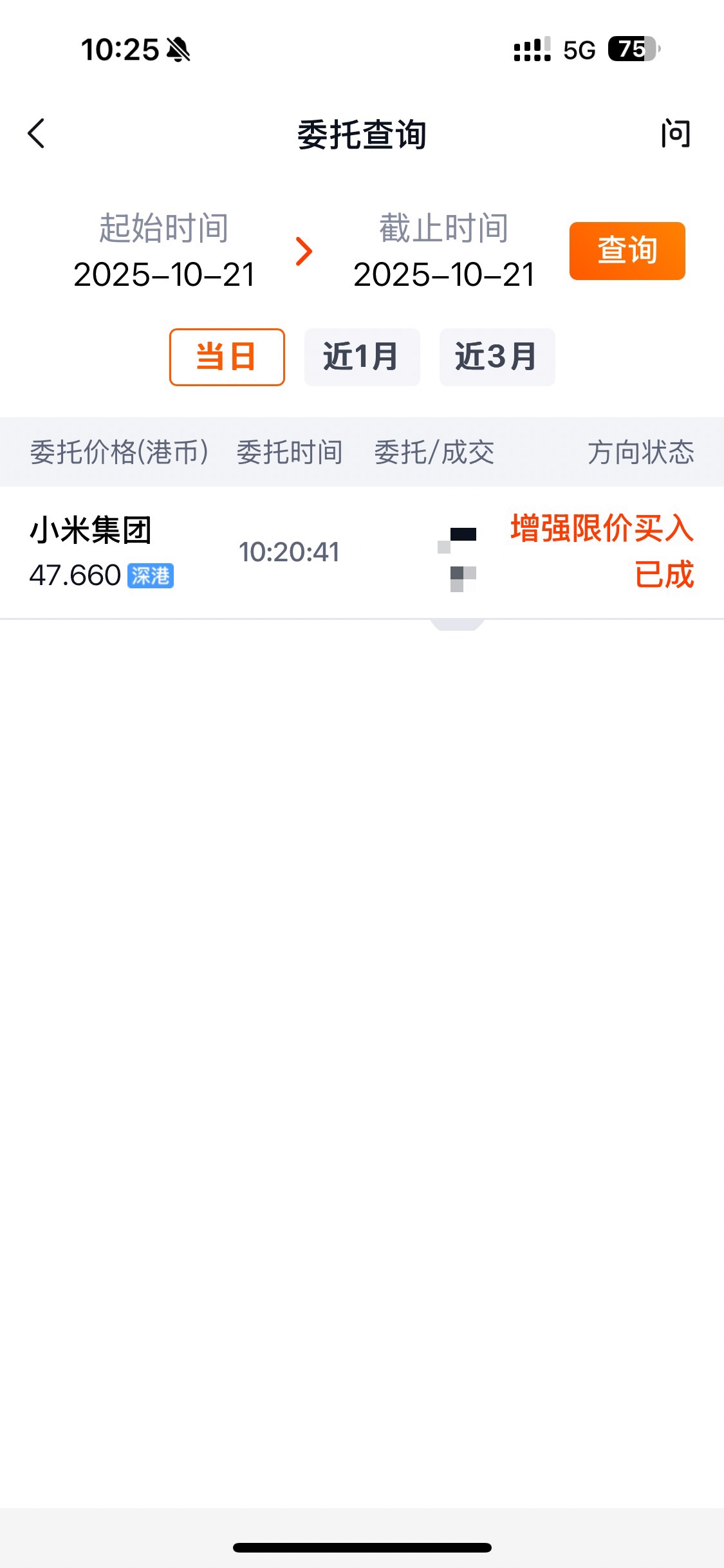This screenshot has width=724, height=1568.
Task: Pick the 起始时间 start date
Action: tap(164, 252)
